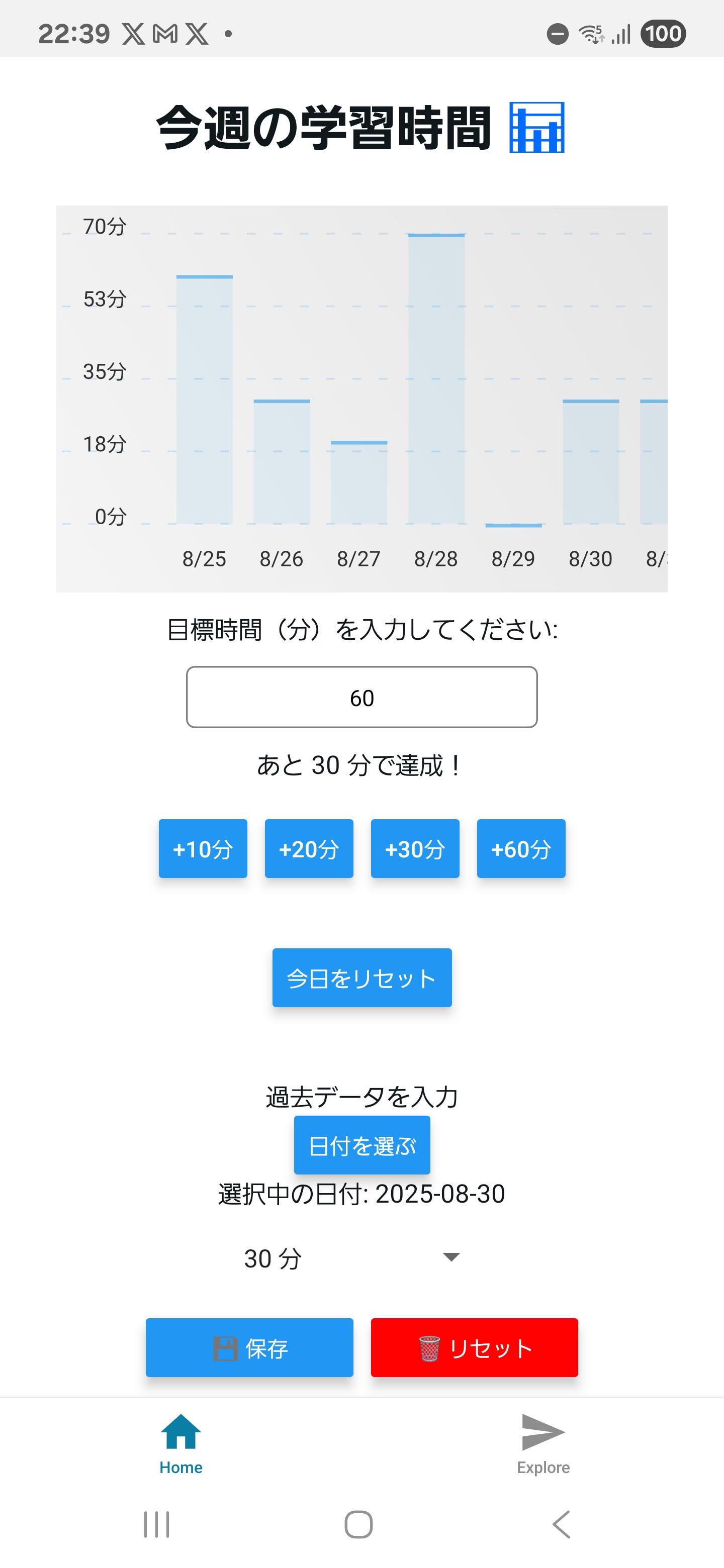
Task: Open the date picker via 日付を選ぶ
Action: click(x=361, y=1145)
